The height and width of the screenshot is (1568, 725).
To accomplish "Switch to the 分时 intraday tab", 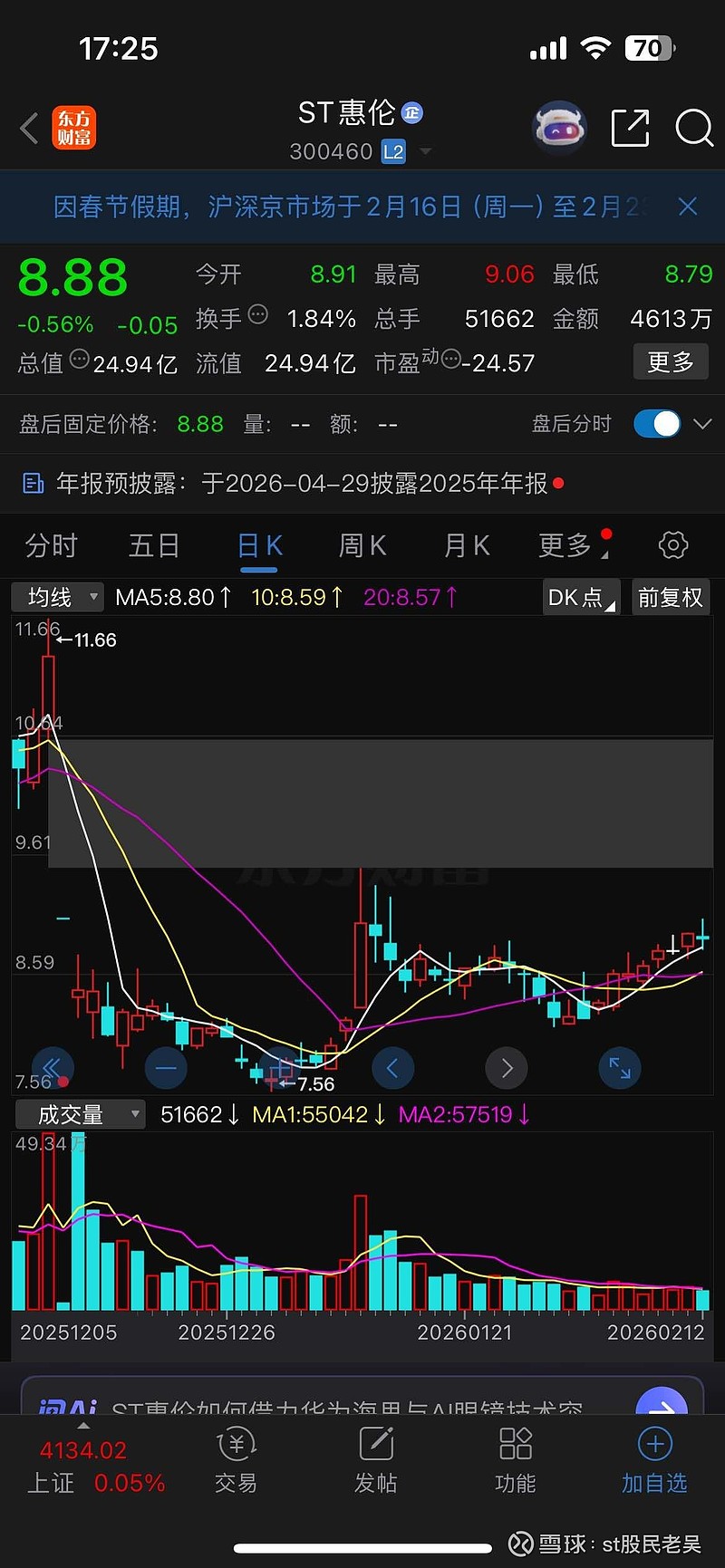I will coord(52,544).
